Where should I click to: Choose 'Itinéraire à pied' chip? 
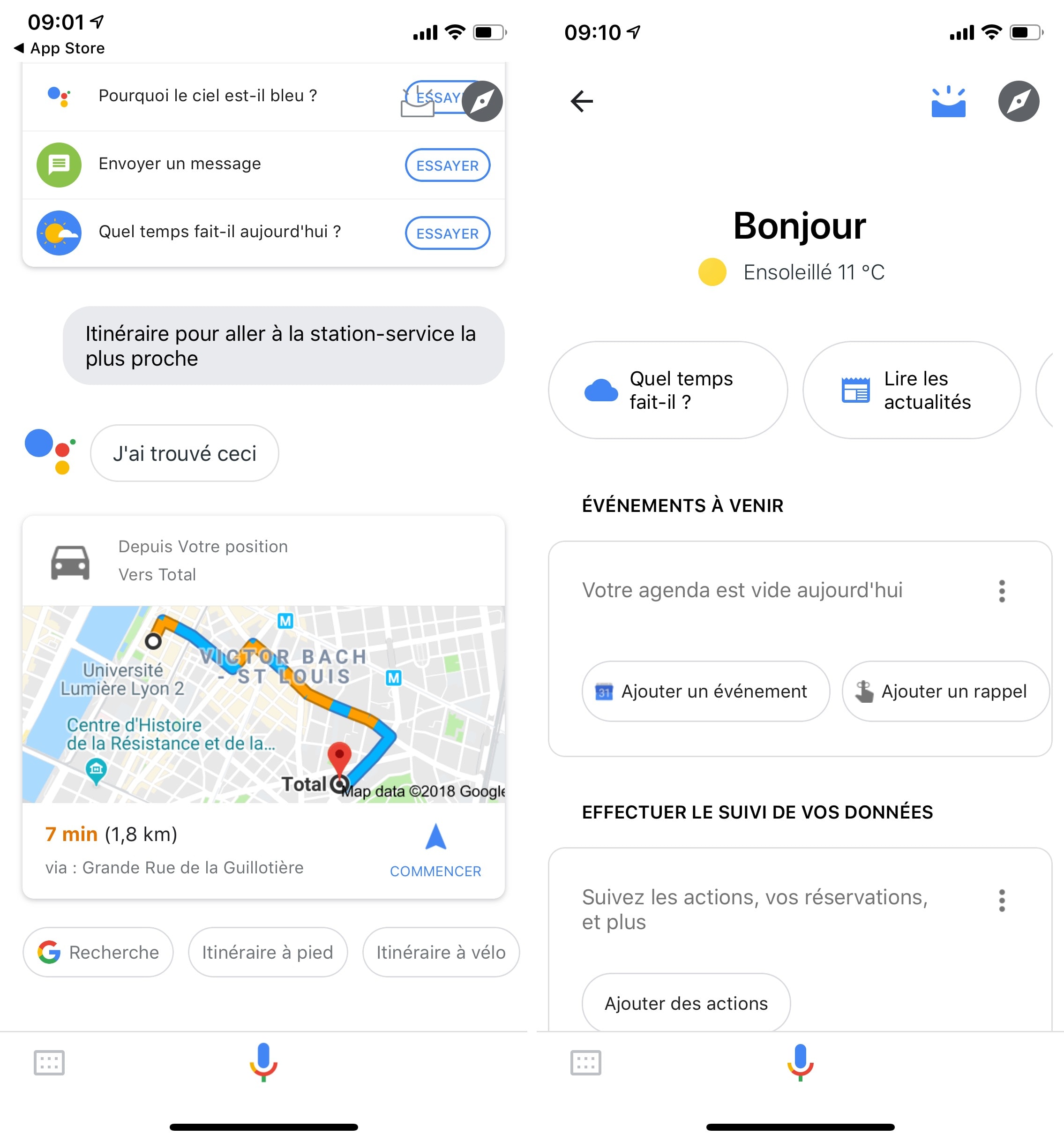[268, 952]
